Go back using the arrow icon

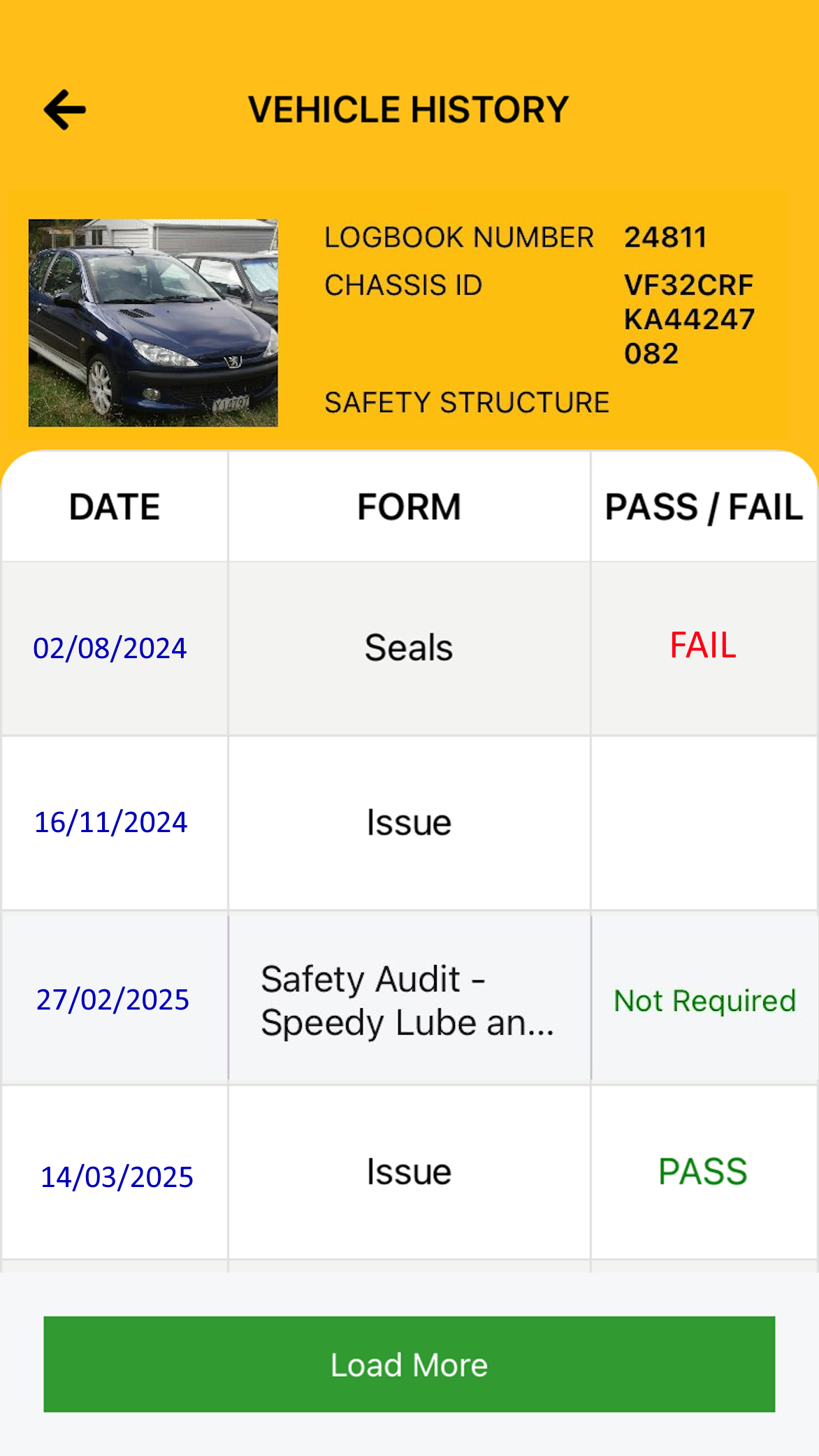coord(64,110)
